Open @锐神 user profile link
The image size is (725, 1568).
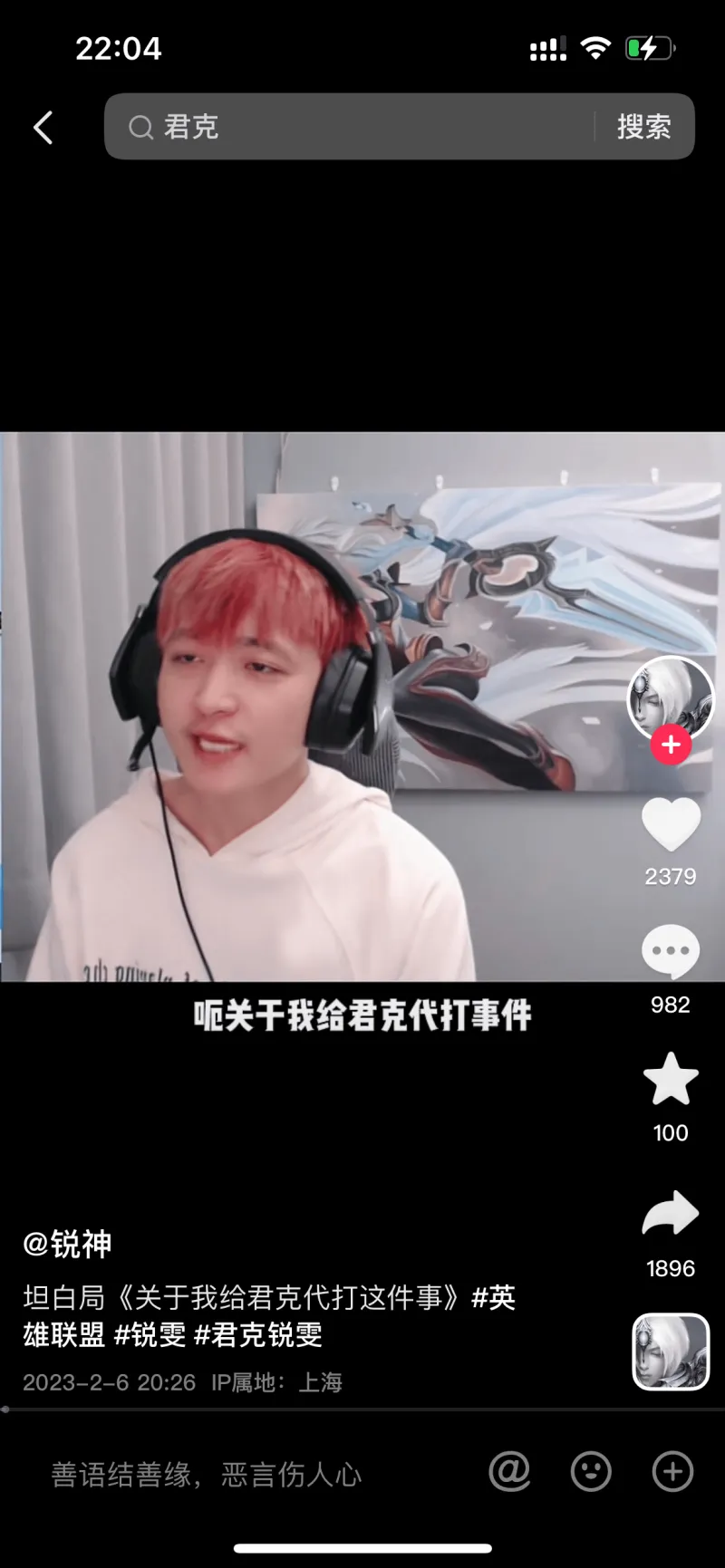coord(68,1245)
